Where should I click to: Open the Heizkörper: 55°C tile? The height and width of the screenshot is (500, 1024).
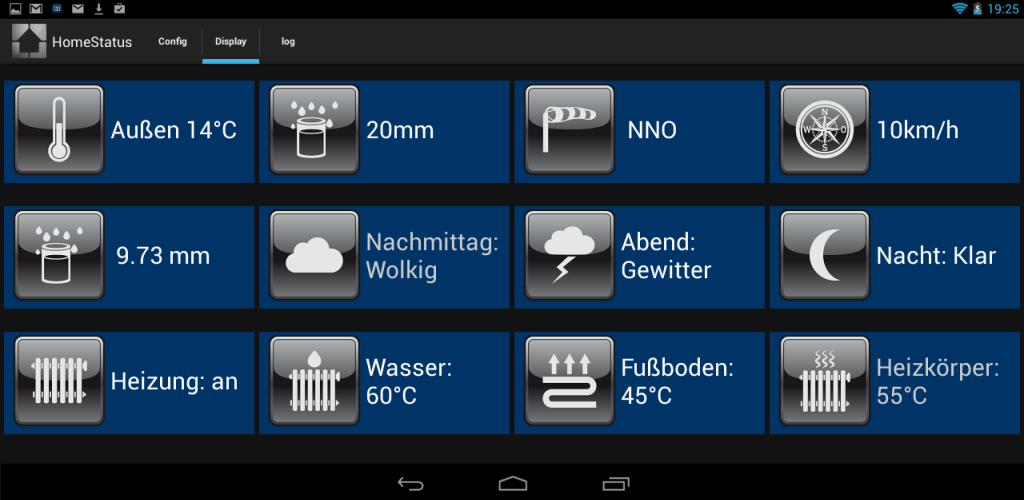pos(895,382)
